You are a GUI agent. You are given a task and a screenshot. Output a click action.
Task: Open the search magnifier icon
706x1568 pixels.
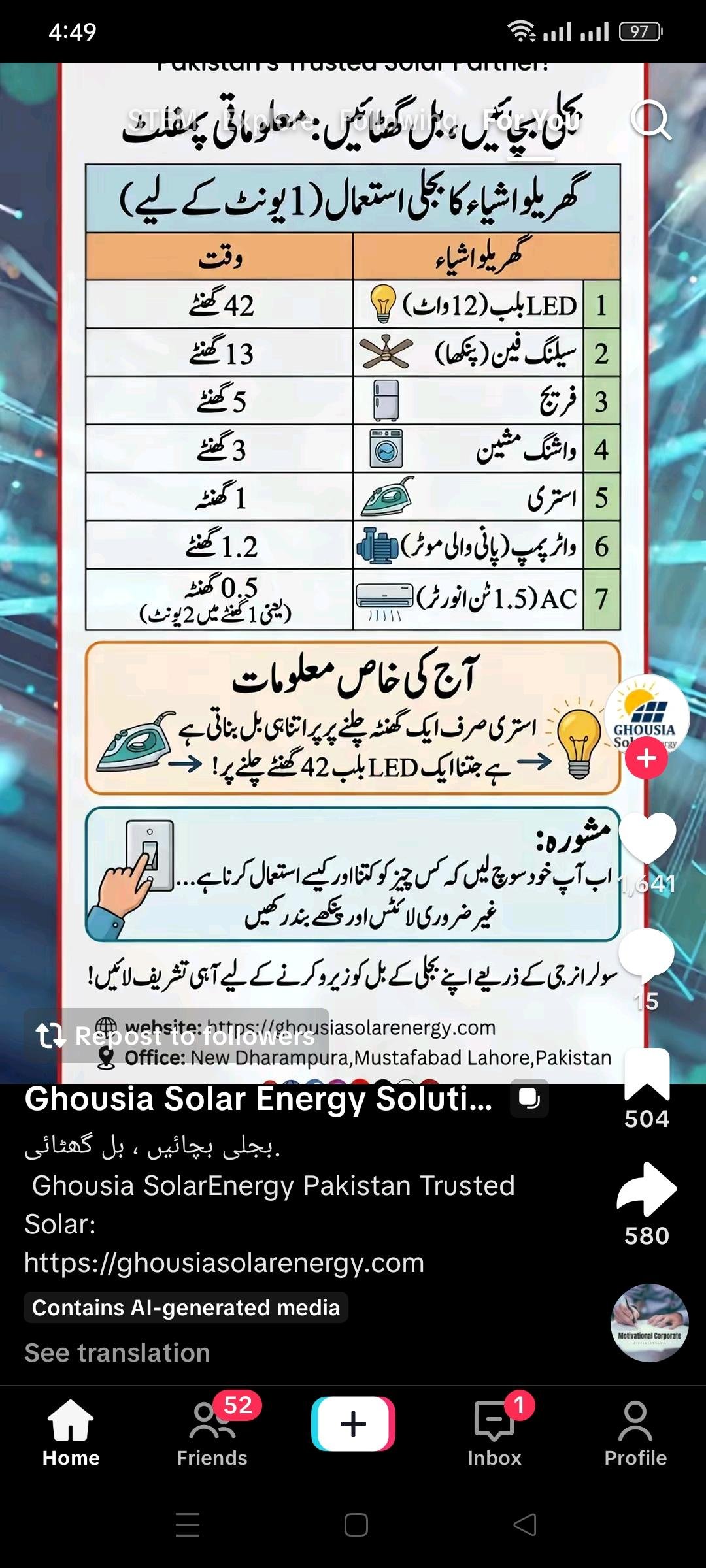pos(650,120)
